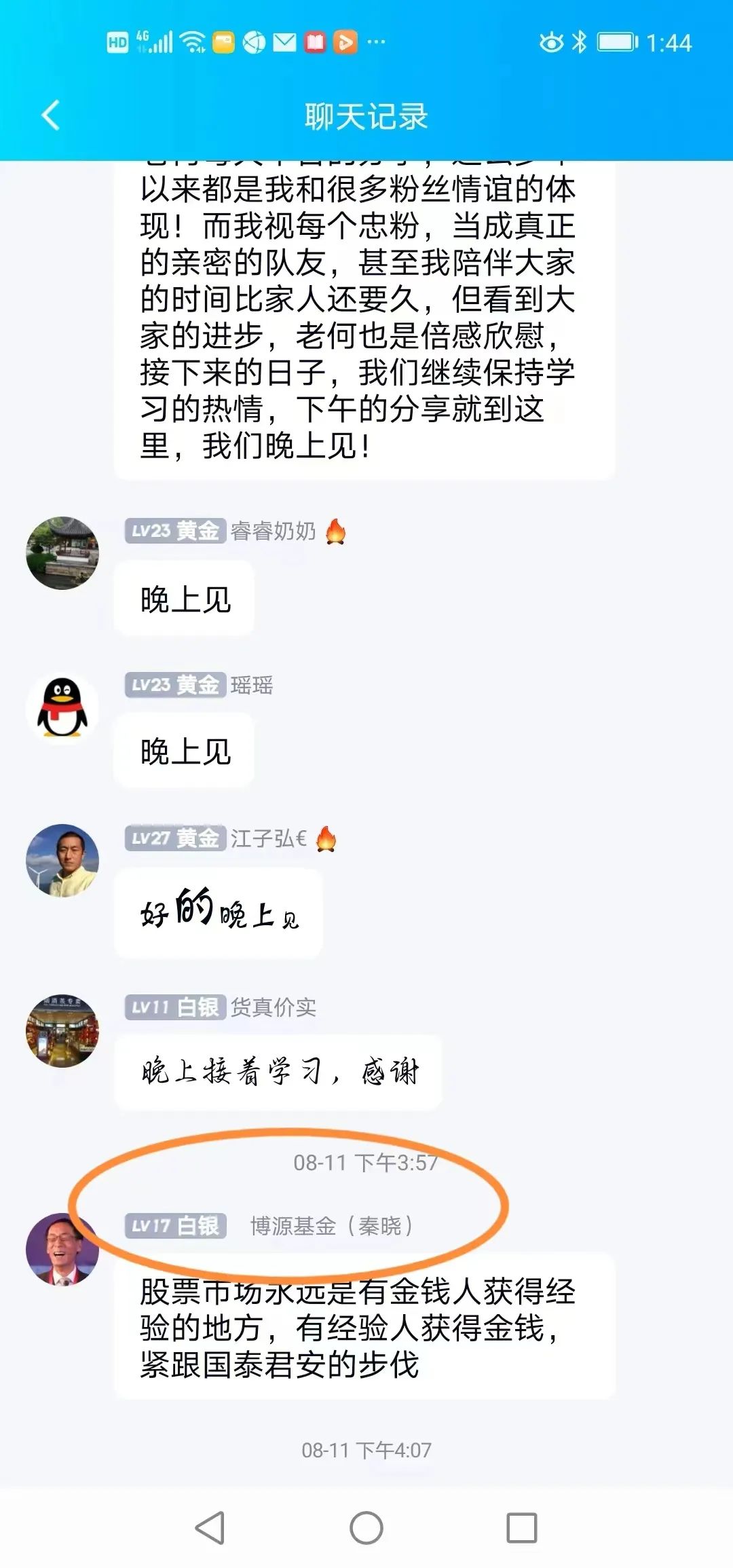Open 瑶瑶's penguin avatar

pyautogui.click(x=62, y=709)
